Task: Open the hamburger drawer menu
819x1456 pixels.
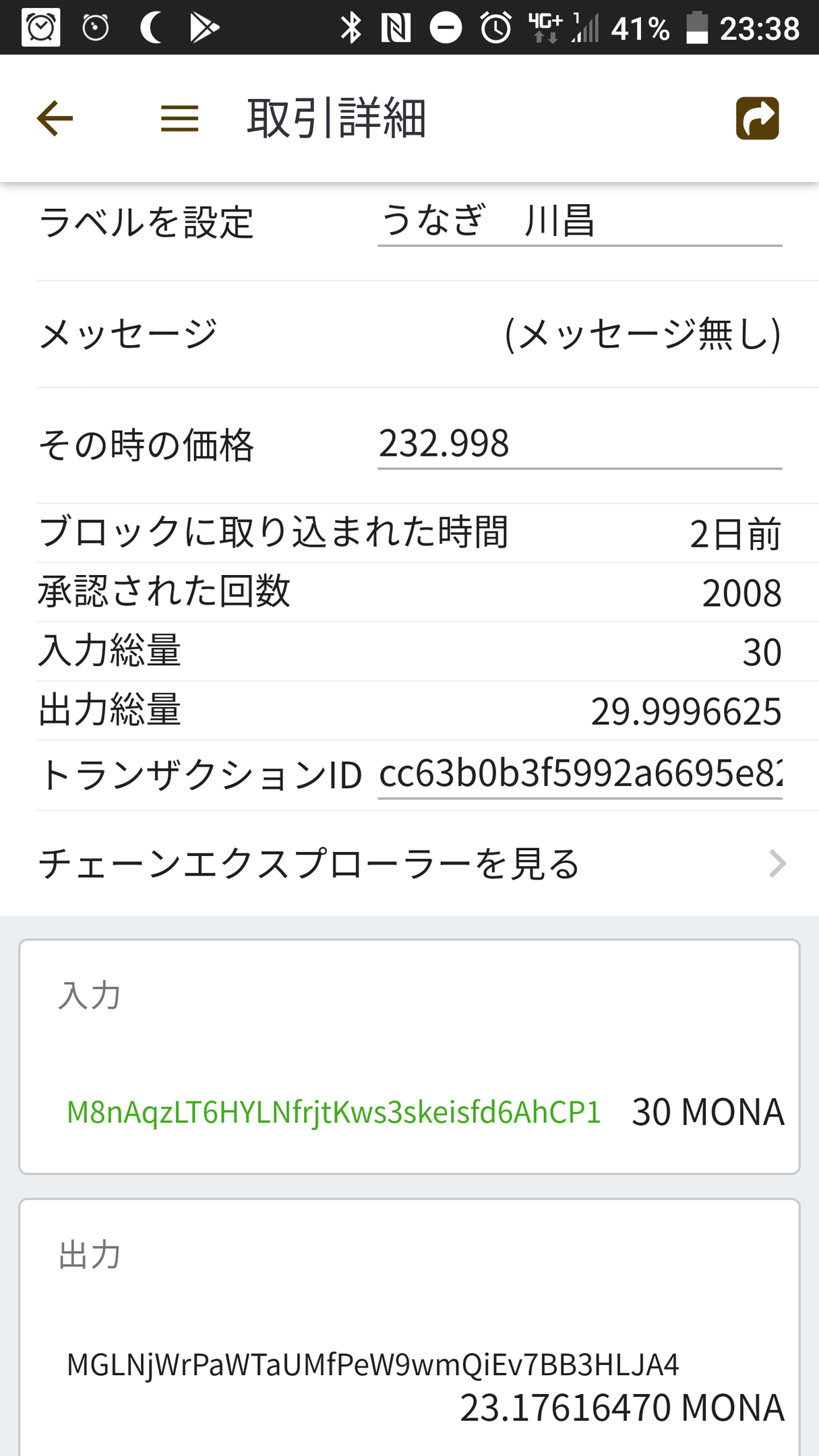Action: [x=179, y=119]
